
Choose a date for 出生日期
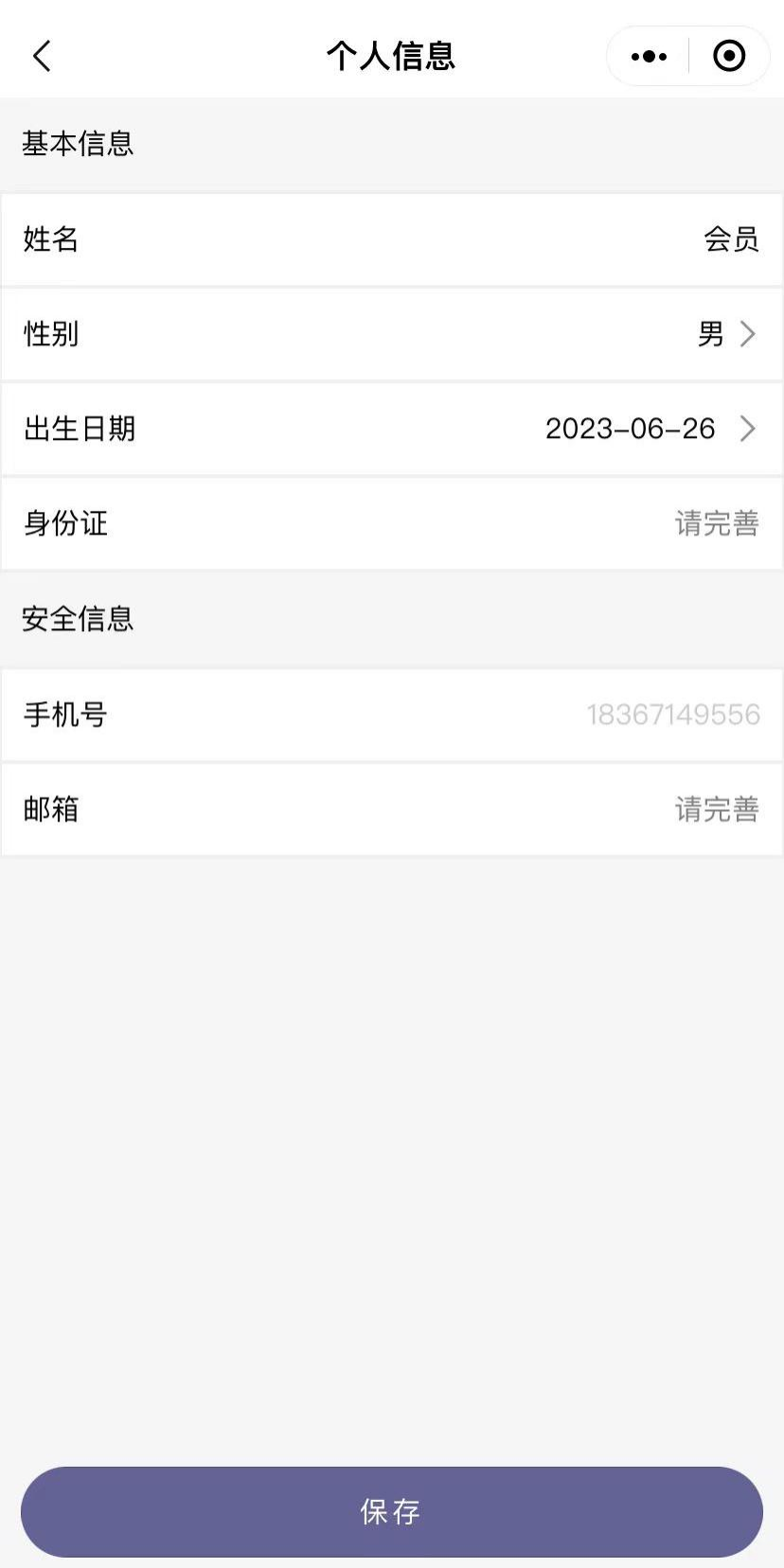[649, 429]
